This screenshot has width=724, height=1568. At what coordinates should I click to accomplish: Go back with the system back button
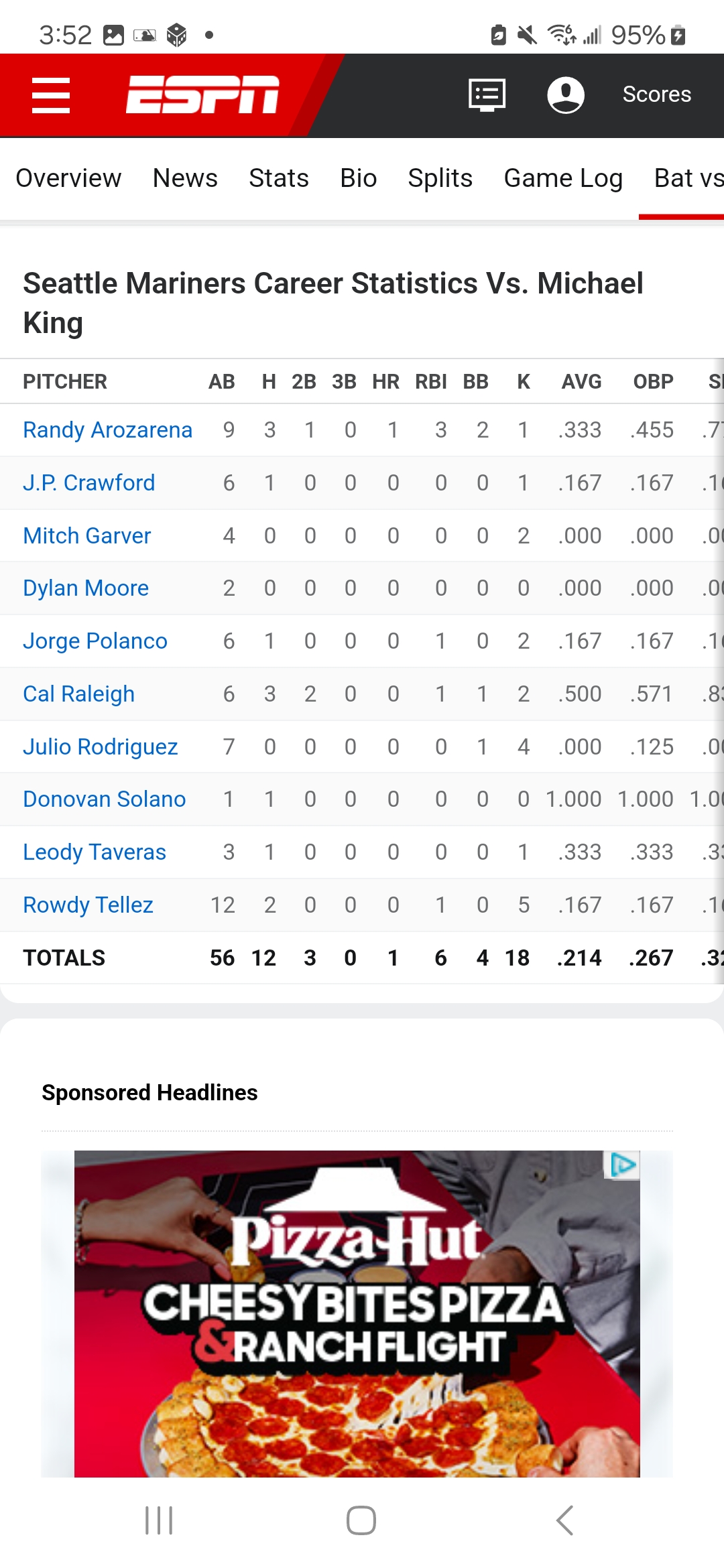coord(564,1520)
